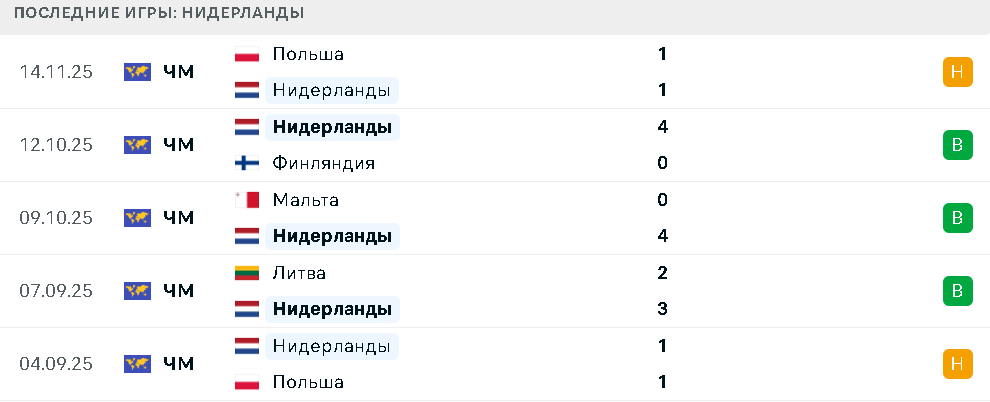Screen dimensions: 990x402
Task: Open the Poland vs Netherlands match from 14.11.25
Action: coord(495,72)
